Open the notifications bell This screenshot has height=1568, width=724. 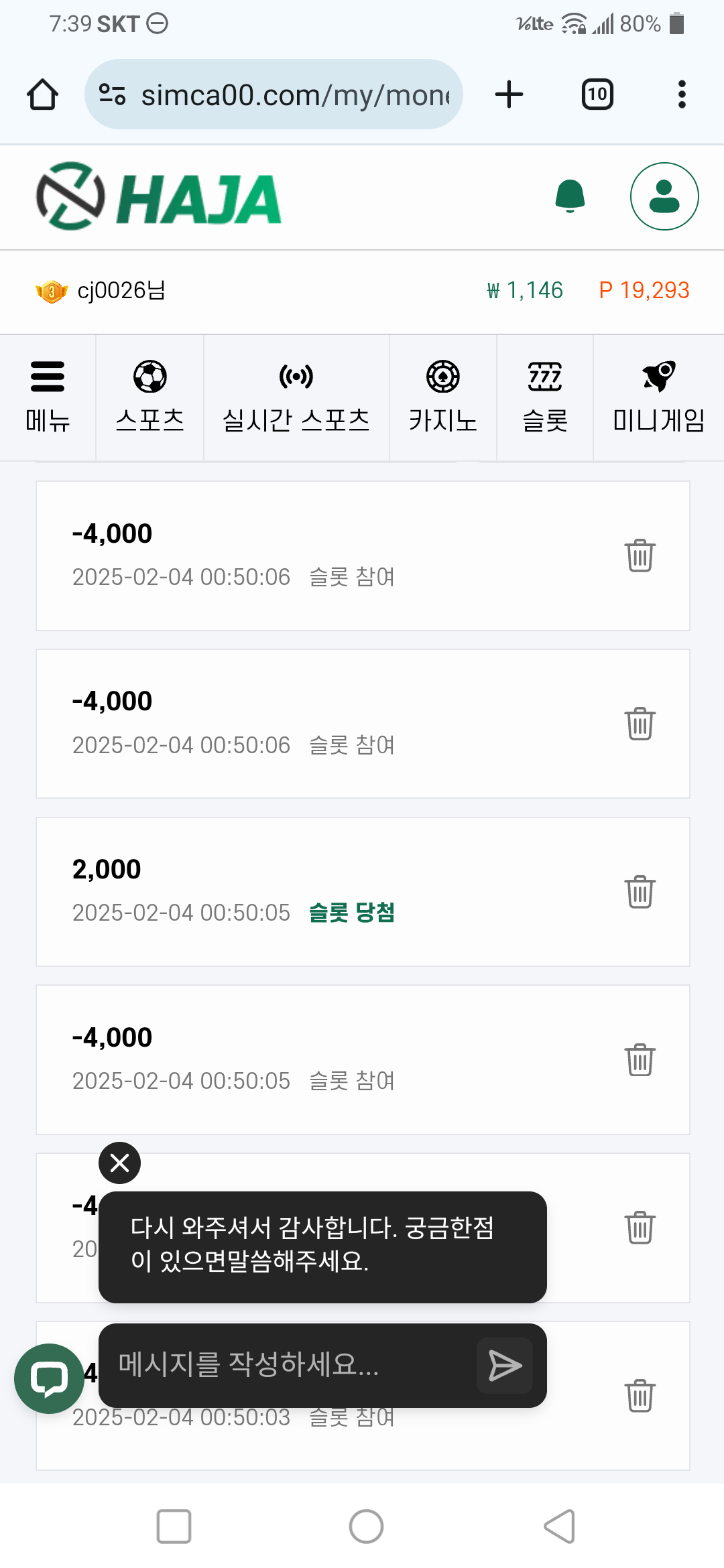(570, 196)
